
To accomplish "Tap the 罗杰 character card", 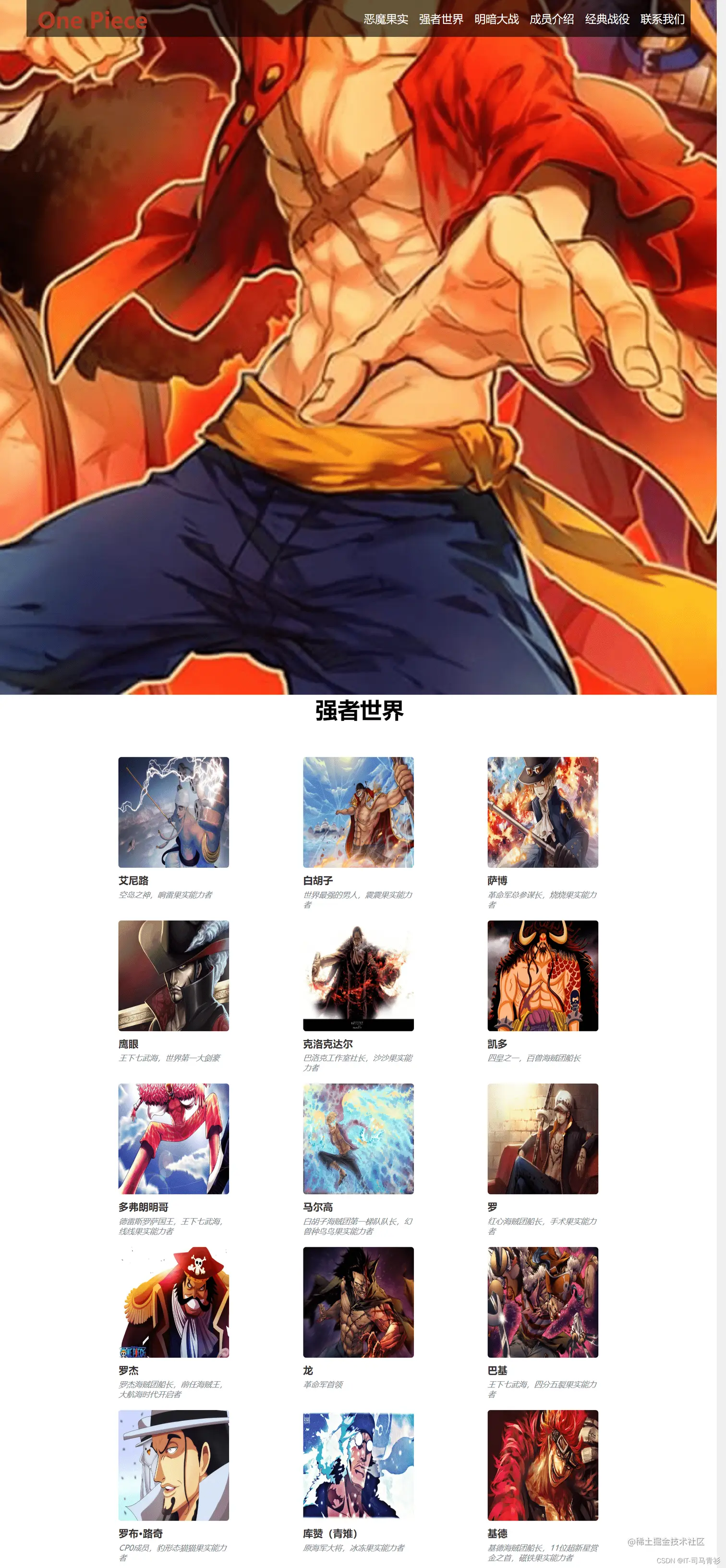I will (x=173, y=1301).
